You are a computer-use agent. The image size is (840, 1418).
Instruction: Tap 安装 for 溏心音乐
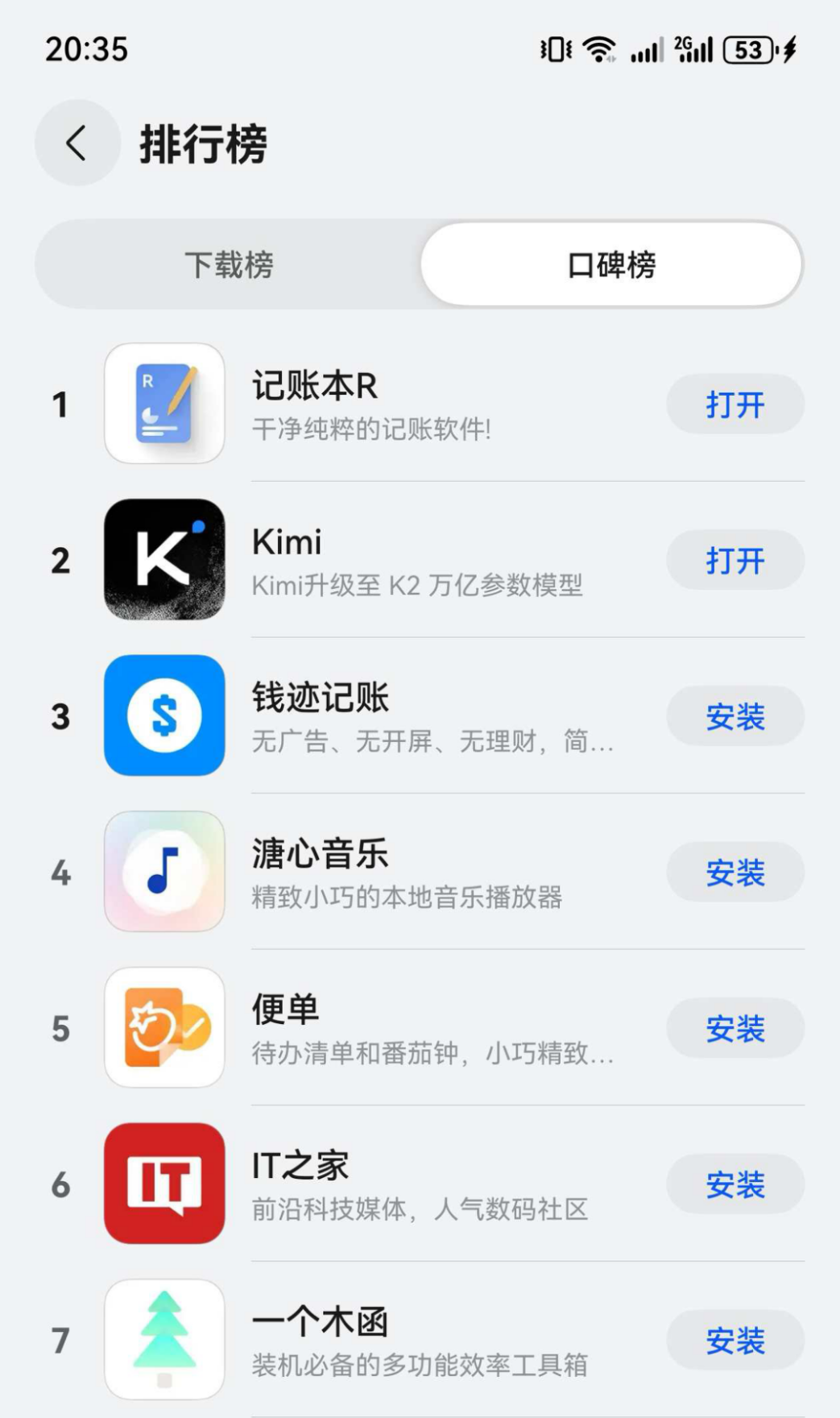click(x=734, y=872)
